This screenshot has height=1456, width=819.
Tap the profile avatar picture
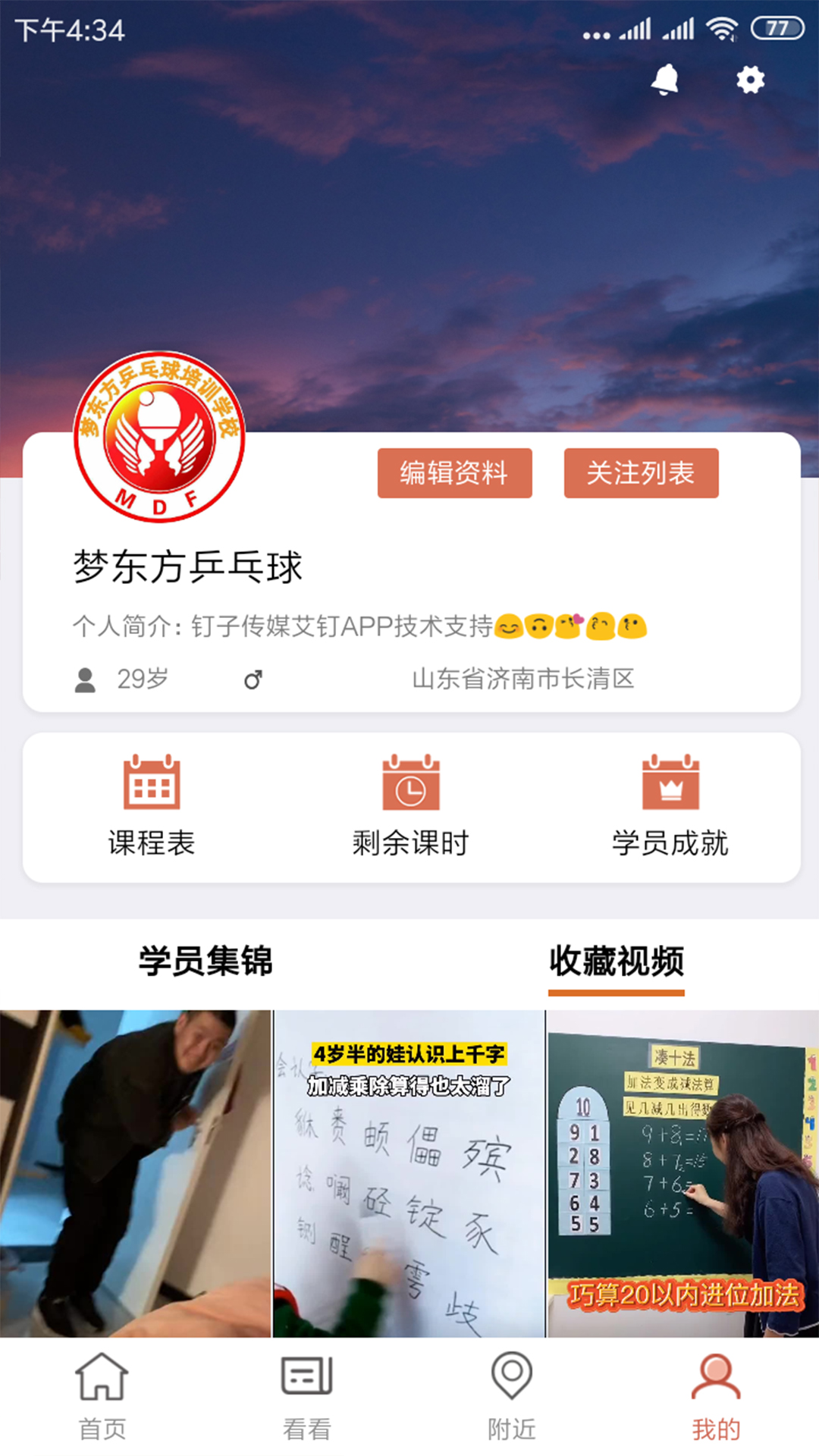159,437
